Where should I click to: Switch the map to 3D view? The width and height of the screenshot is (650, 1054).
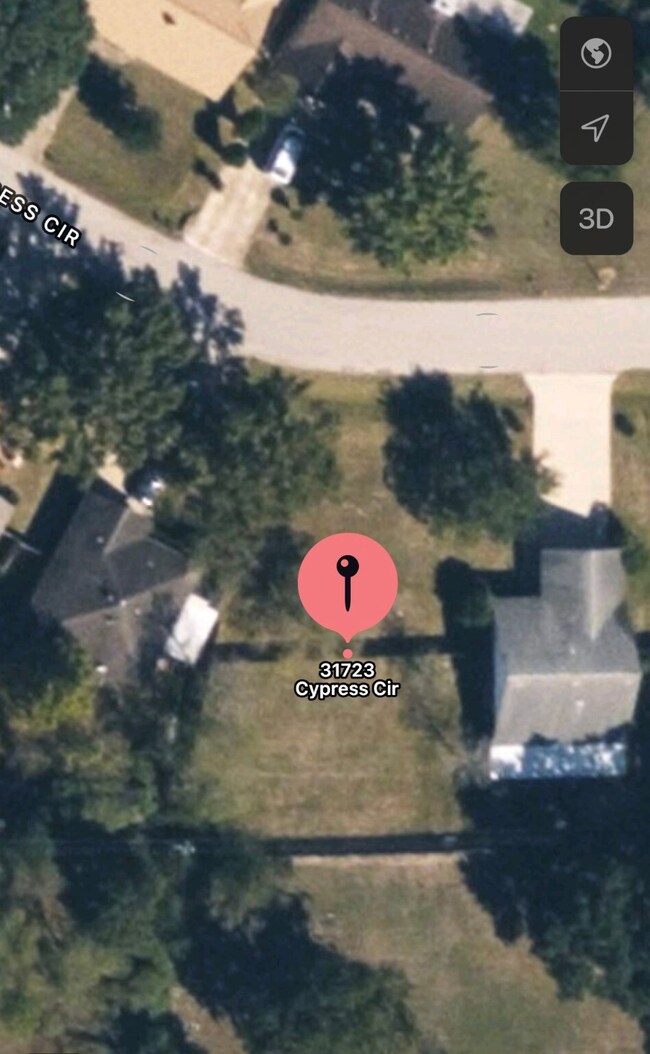(x=596, y=218)
